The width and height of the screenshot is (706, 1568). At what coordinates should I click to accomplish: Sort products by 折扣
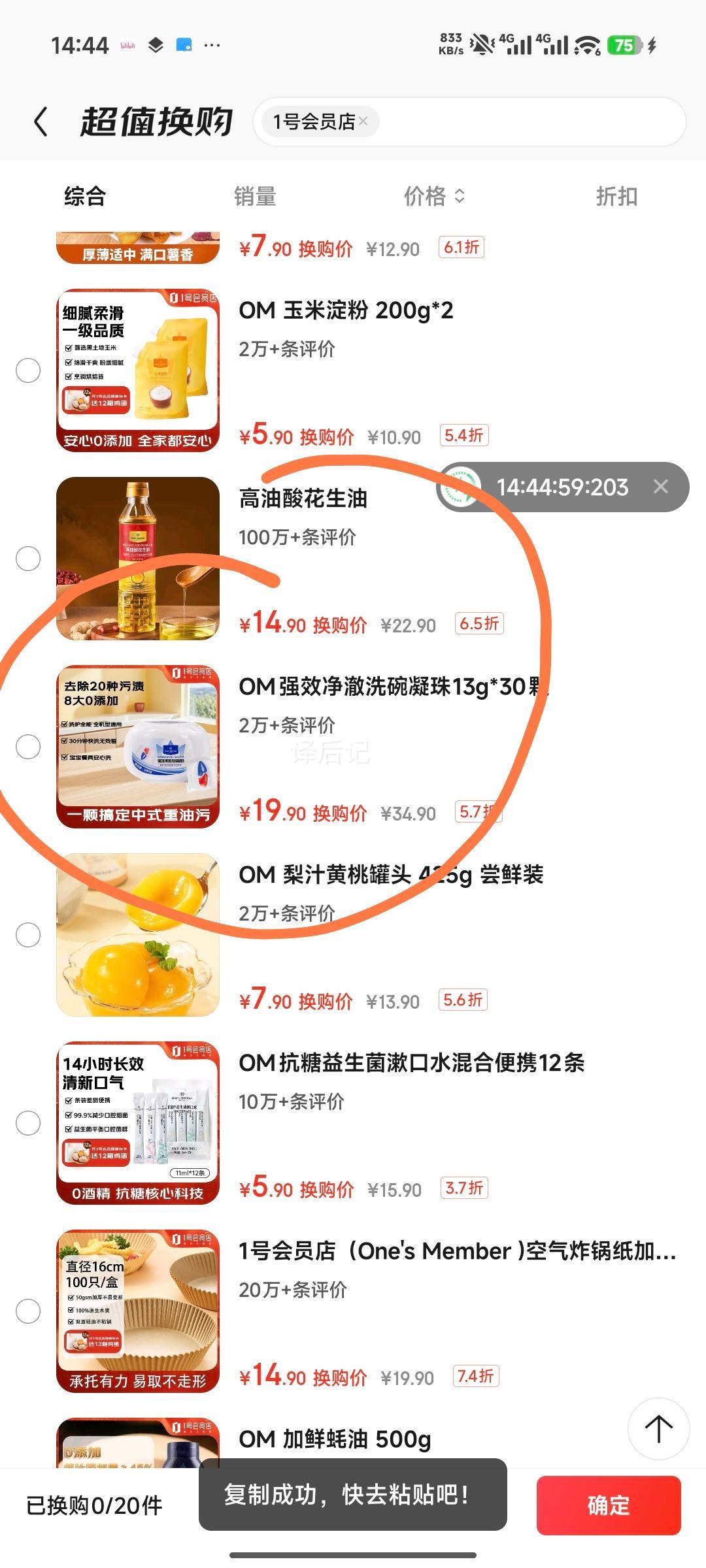[x=616, y=196]
